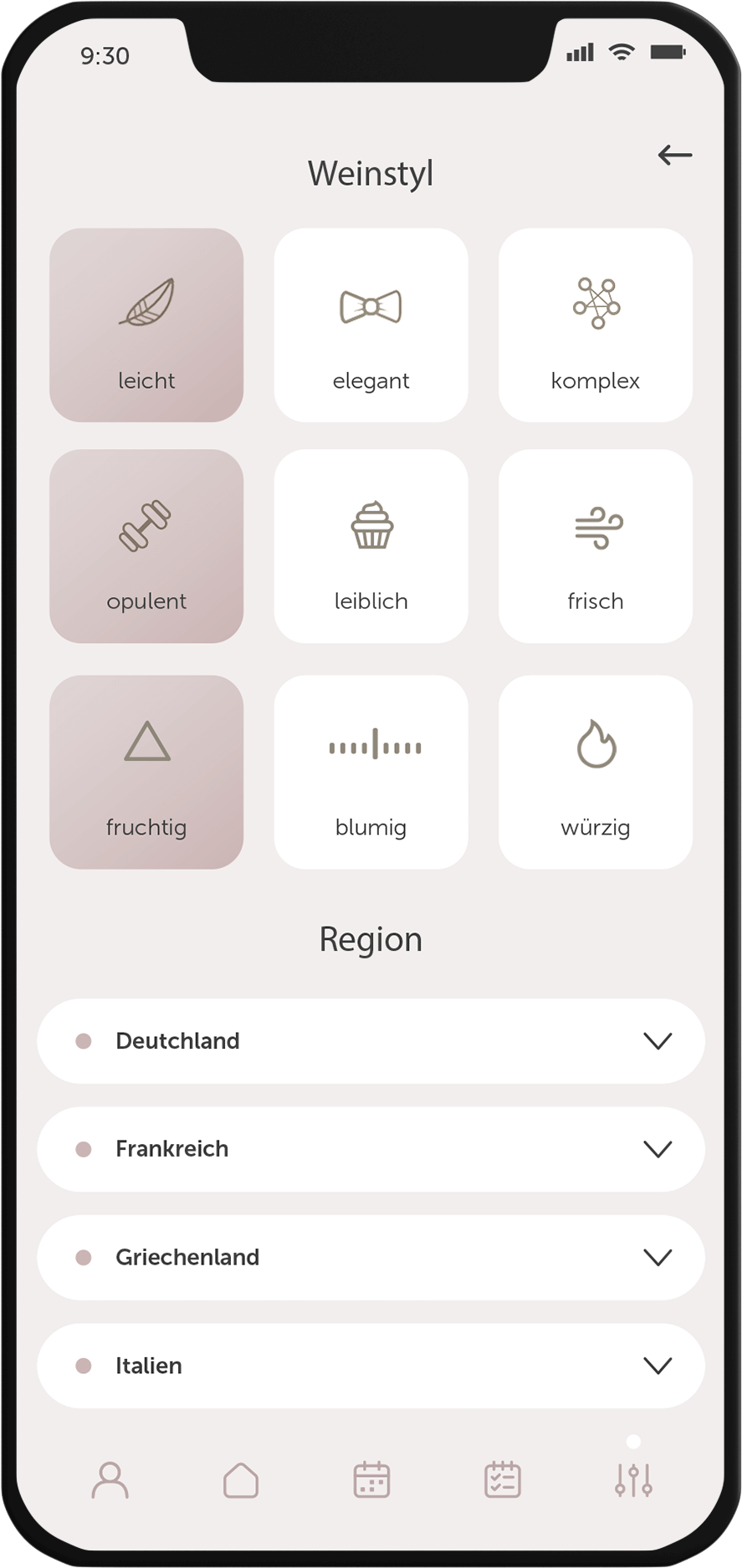Image resolution: width=742 pixels, height=1568 pixels.
Task: Go to the home tab
Action: [241, 1479]
